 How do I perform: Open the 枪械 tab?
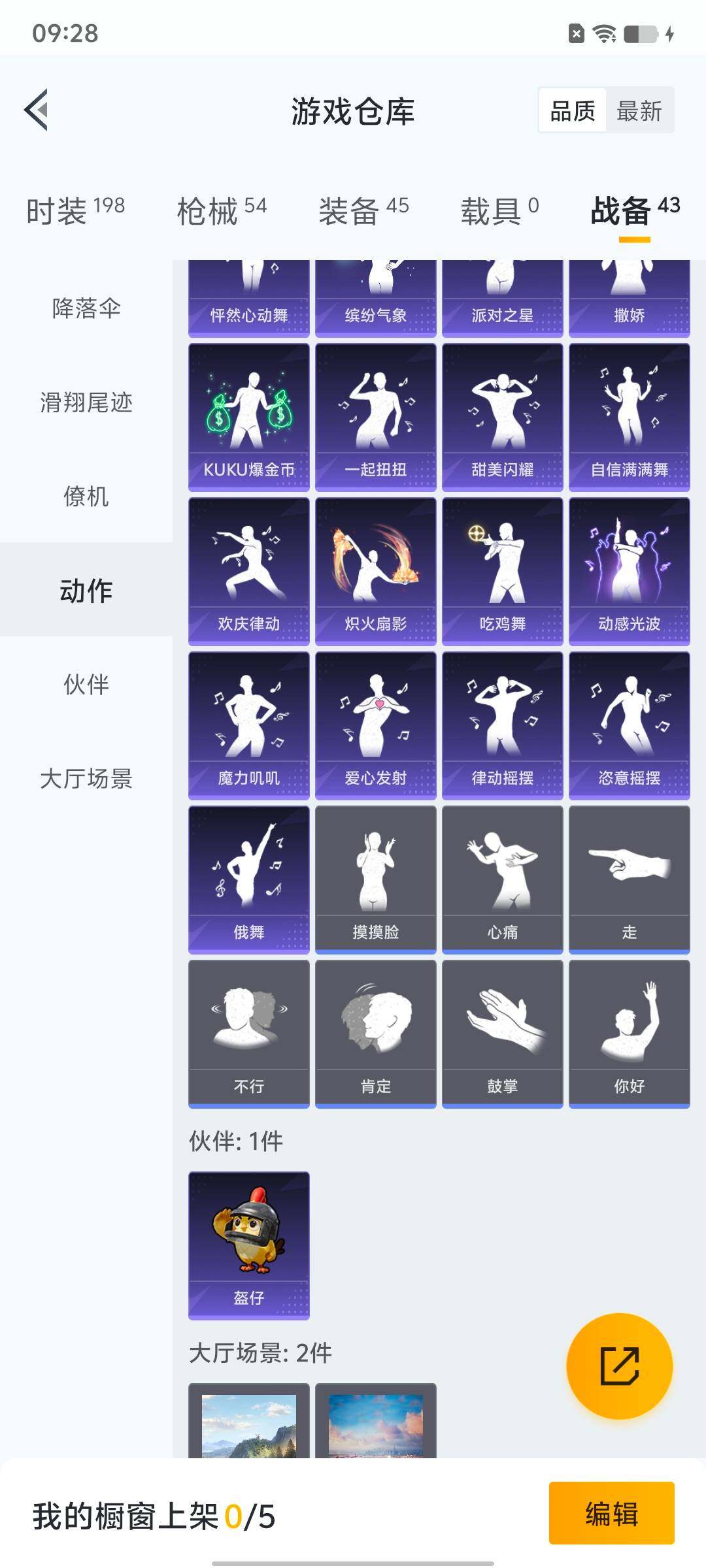click(x=222, y=210)
